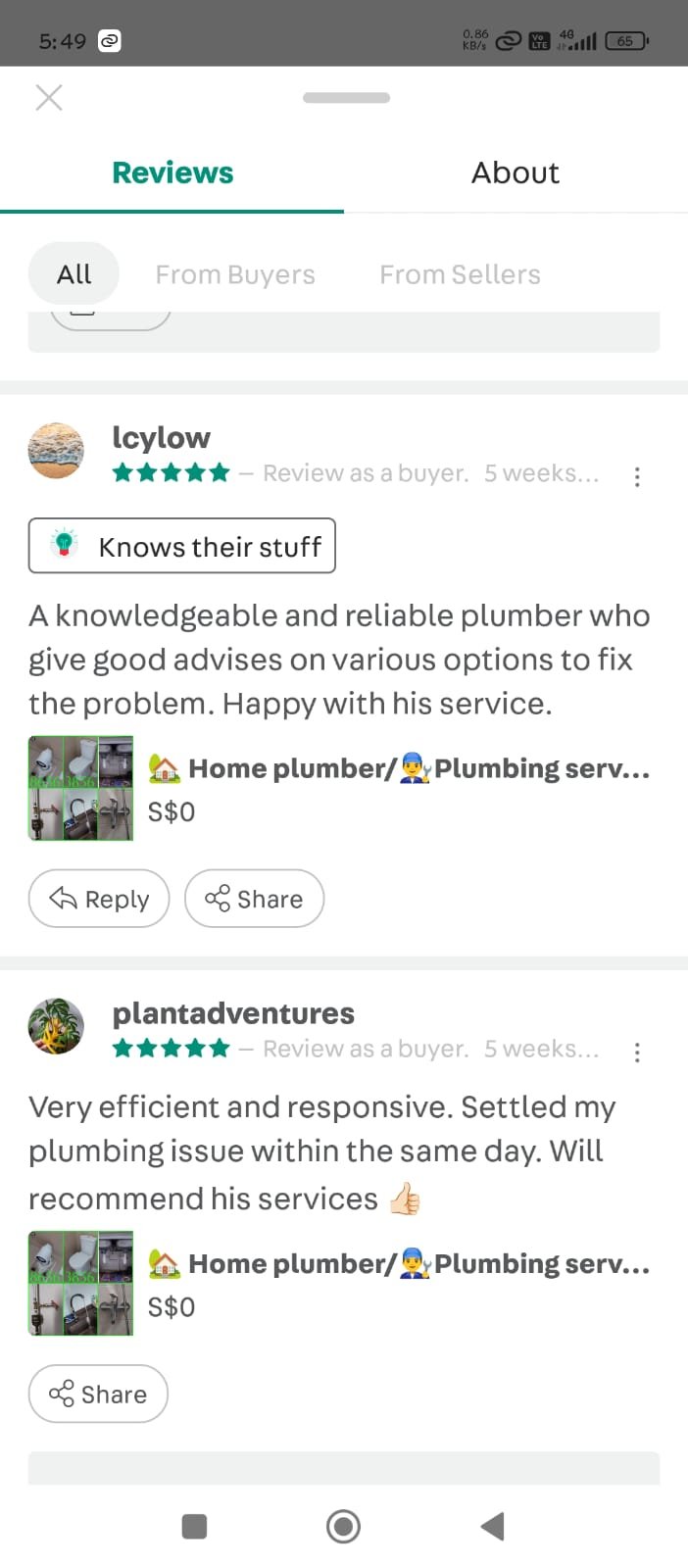Open the overflow menu on lcylow's review
This screenshot has height=1568, width=688.
coord(637,477)
